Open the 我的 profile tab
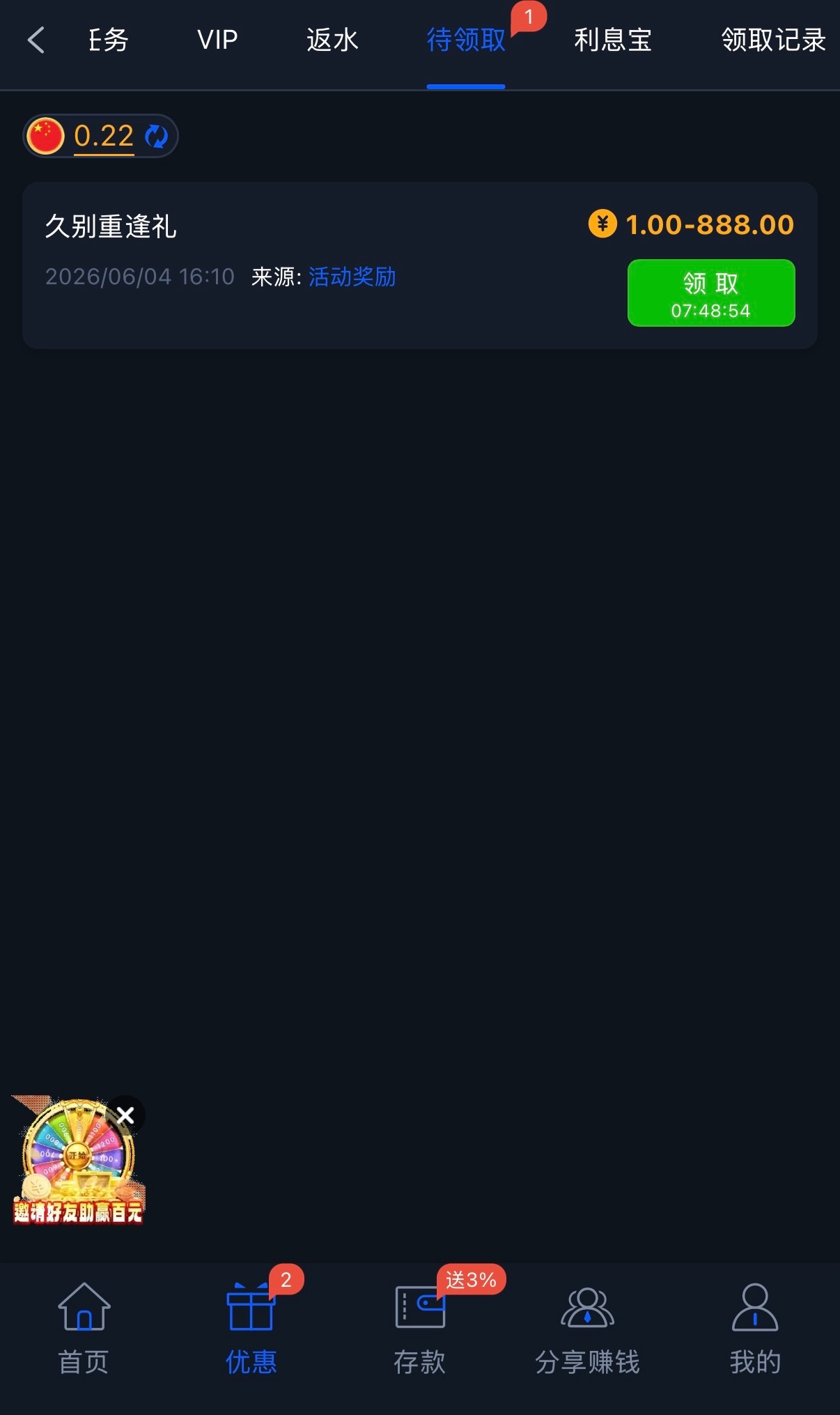Image resolution: width=840 pixels, height=1415 pixels. click(x=755, y=1329)
